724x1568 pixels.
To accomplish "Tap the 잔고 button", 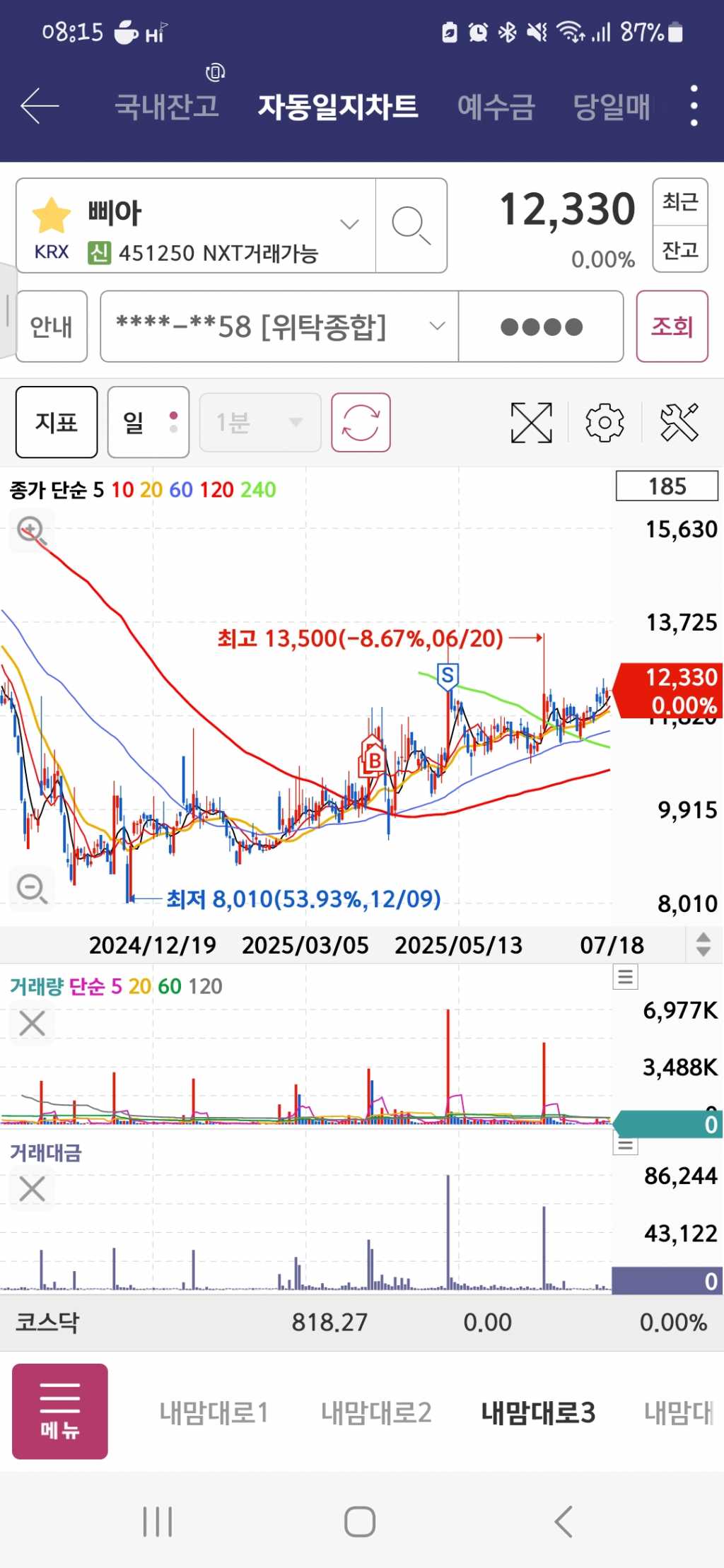I will 679,250.
